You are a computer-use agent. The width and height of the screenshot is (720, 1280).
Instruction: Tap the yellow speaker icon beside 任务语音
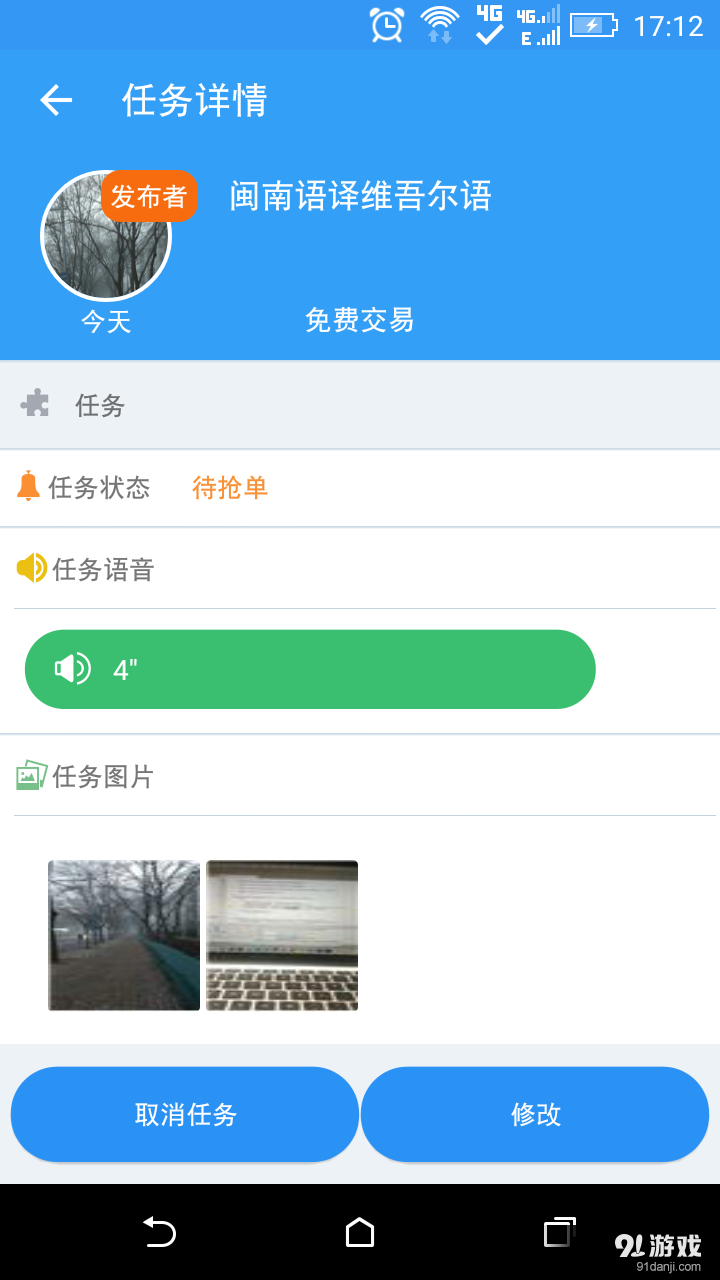(x=30, y=568)
